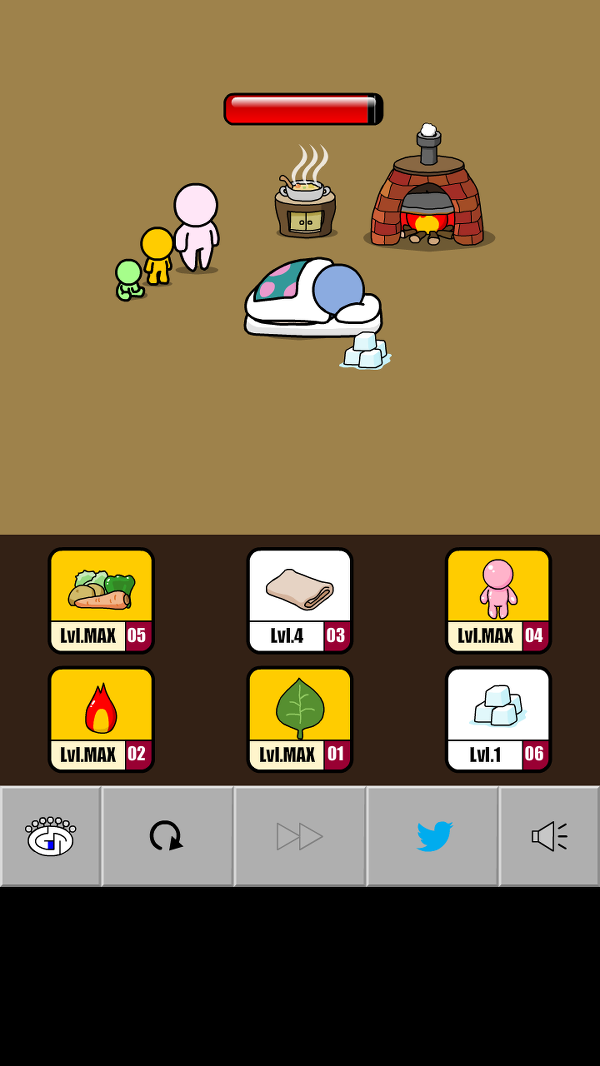This screenshot has width=600, height=1066.
Task: Tap the pink baby character card
Action: [x=498, y=600]
